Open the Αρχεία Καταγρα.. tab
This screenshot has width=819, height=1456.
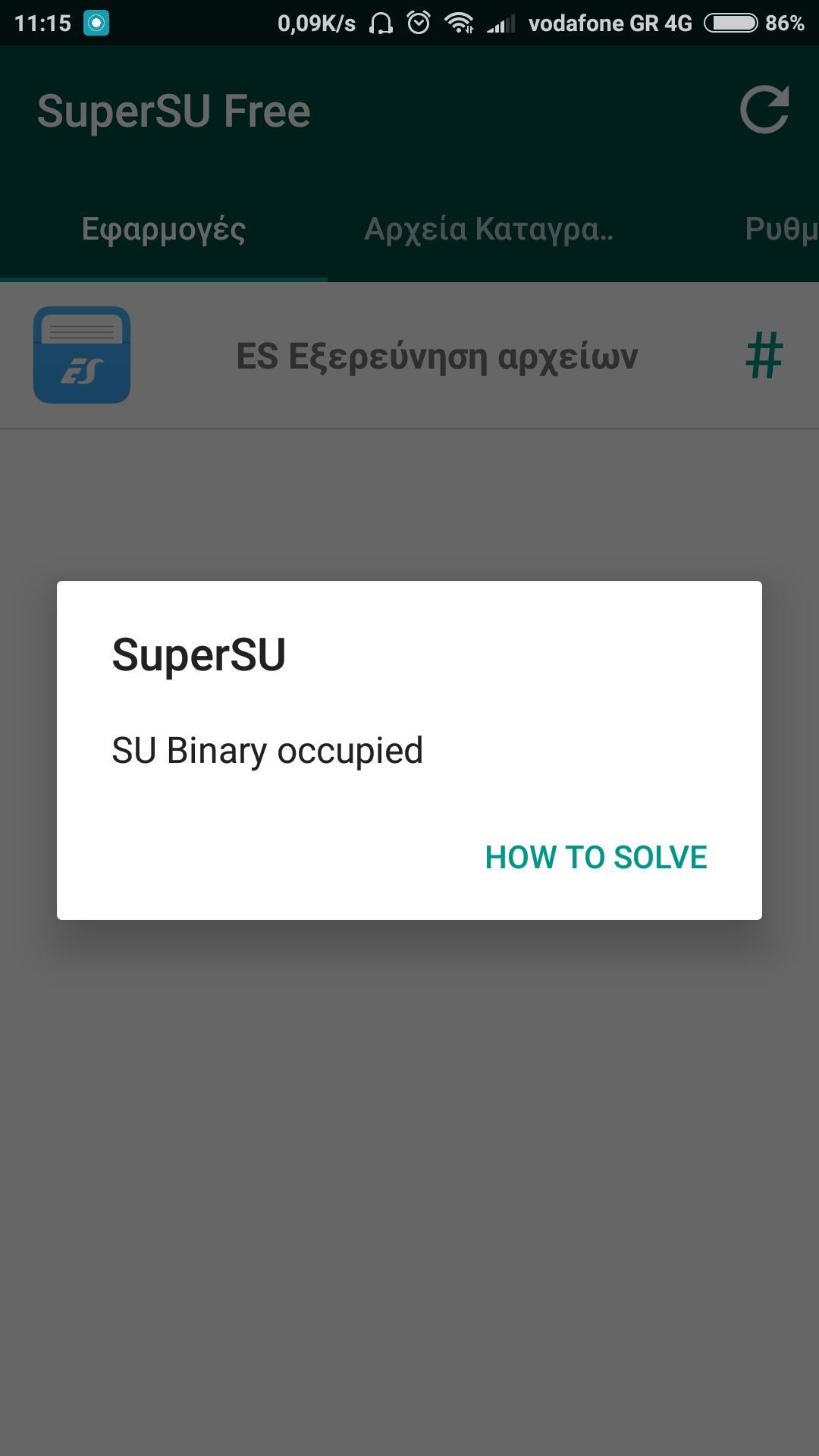pyautogui.click(x=489, y=229)
